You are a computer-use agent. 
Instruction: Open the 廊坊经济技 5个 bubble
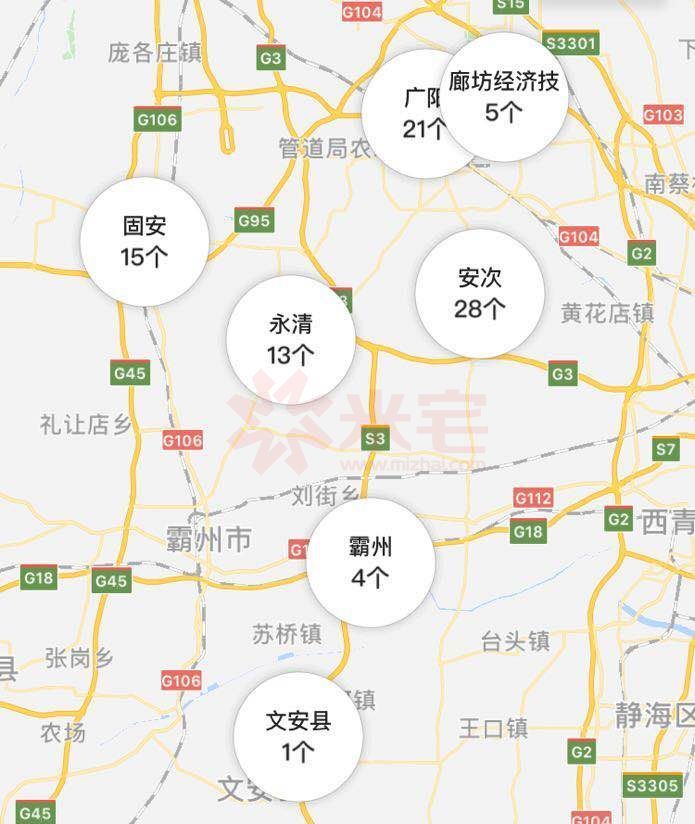coord(505,97)
